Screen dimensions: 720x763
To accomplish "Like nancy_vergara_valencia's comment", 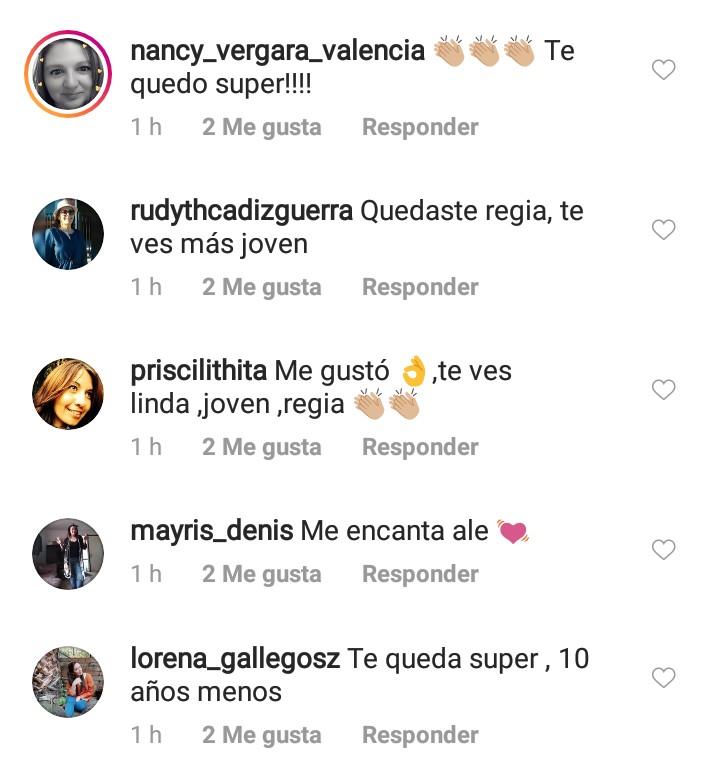I will 663,70.
